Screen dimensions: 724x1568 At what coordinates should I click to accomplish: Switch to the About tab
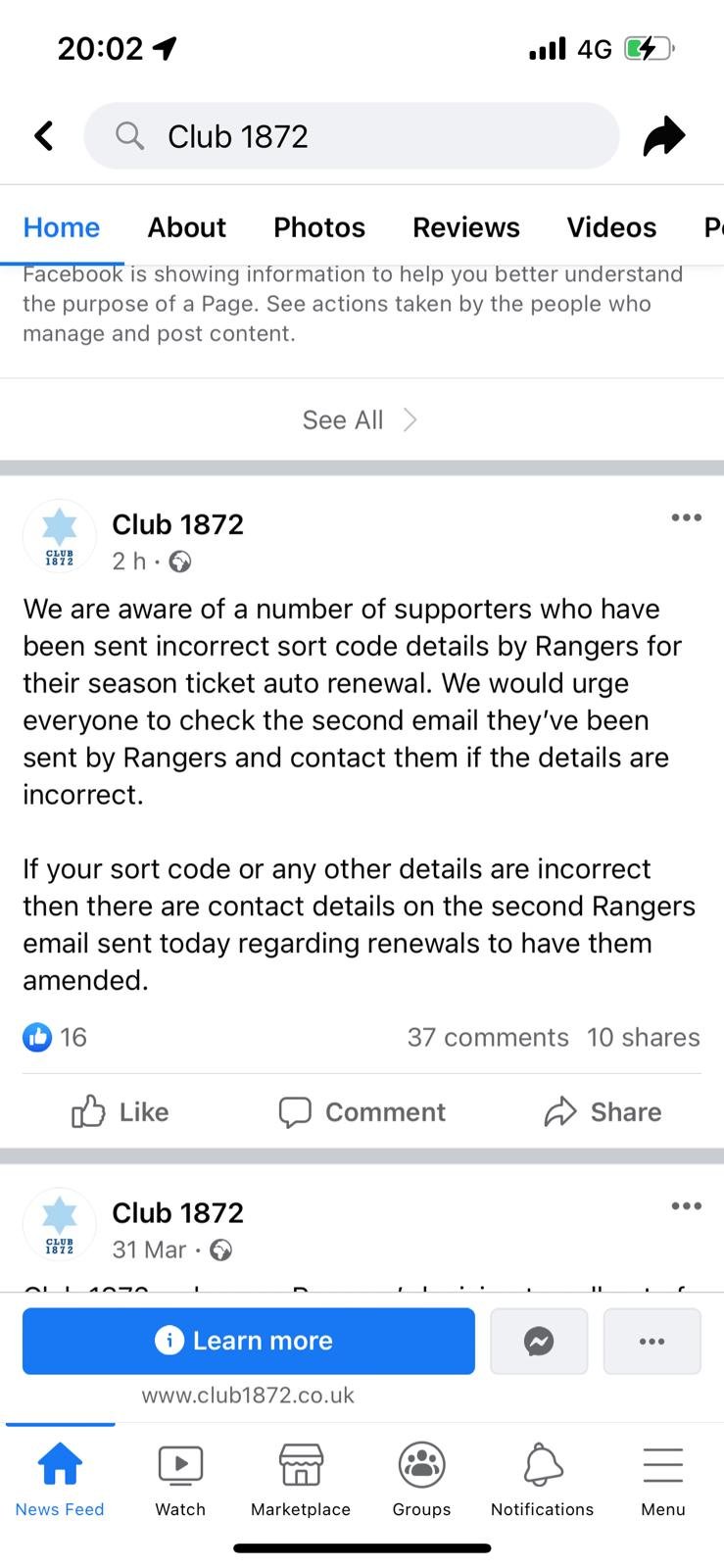point(186,227)
